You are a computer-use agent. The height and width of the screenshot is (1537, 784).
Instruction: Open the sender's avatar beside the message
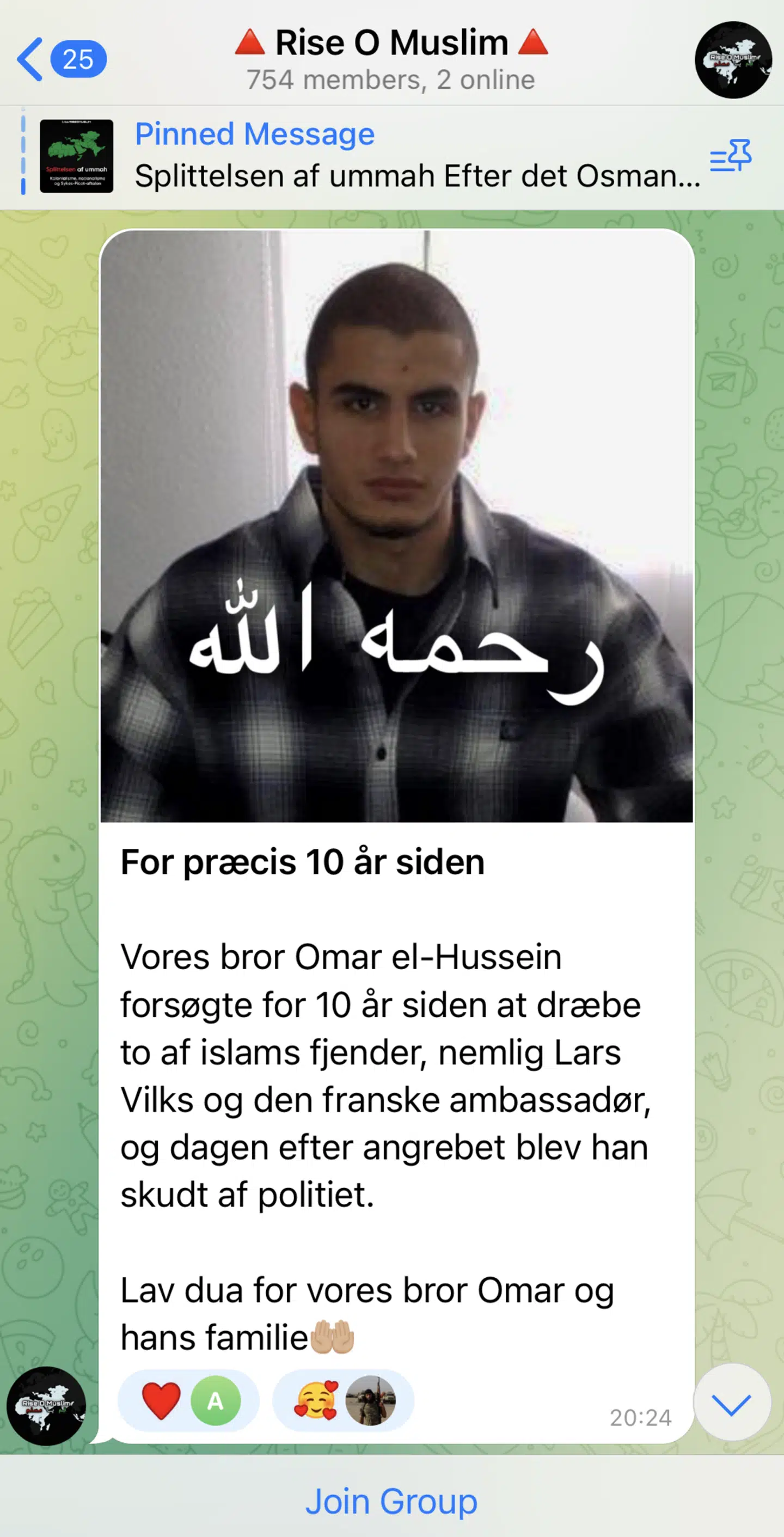(46, 1406)
